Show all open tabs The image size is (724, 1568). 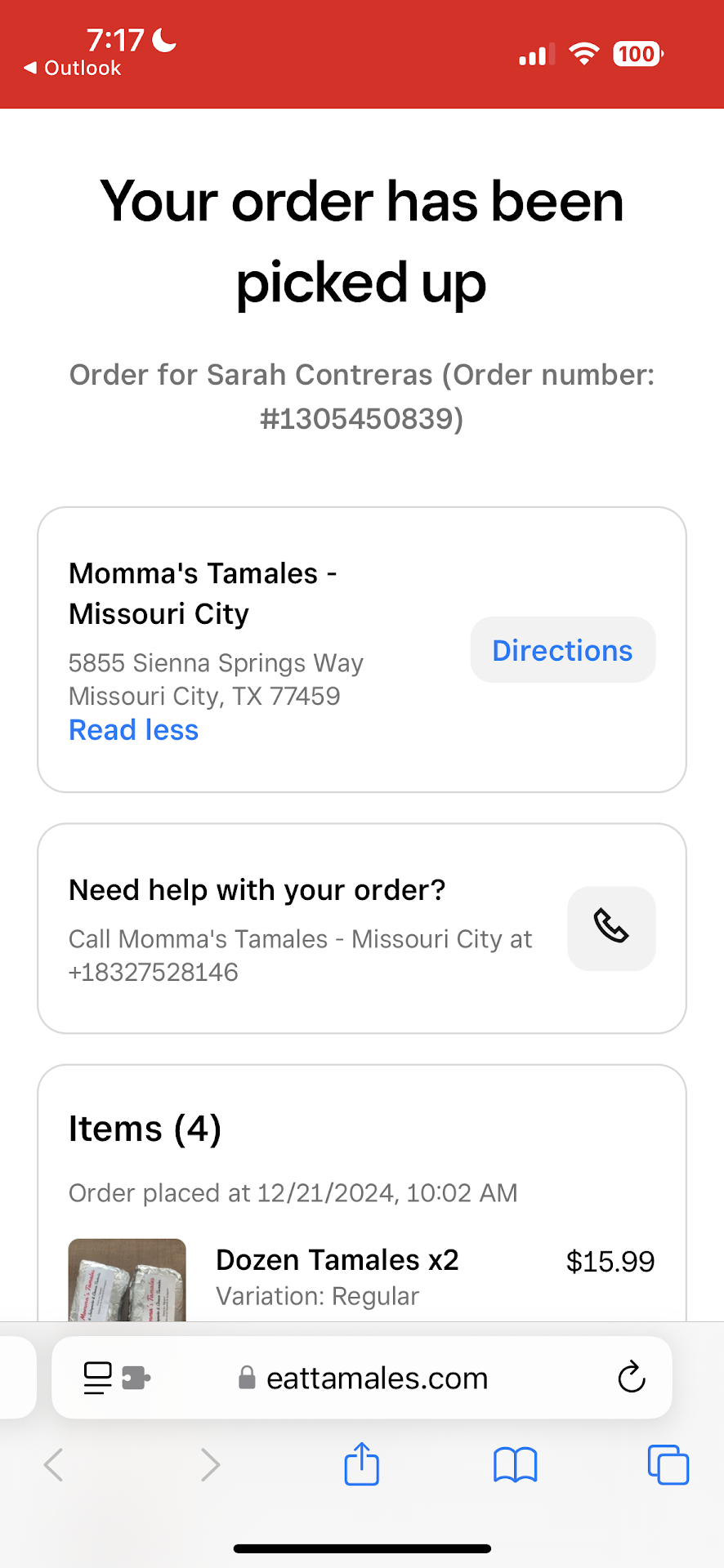pos(668,1463)
